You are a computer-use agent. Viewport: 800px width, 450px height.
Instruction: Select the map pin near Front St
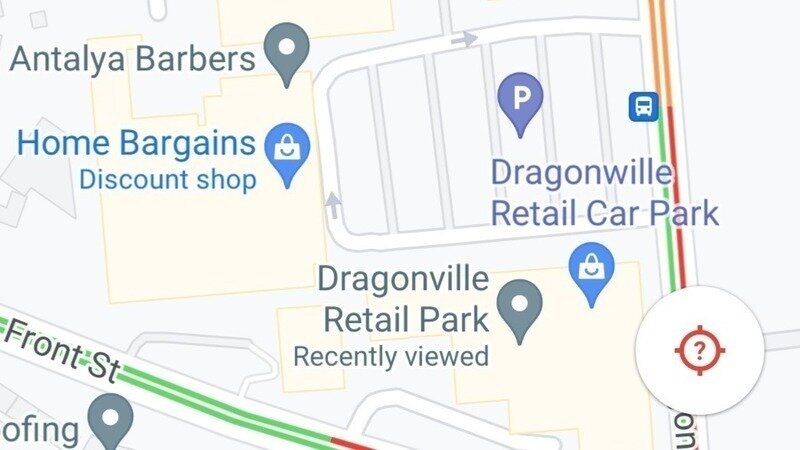click(x=110, y=420)
